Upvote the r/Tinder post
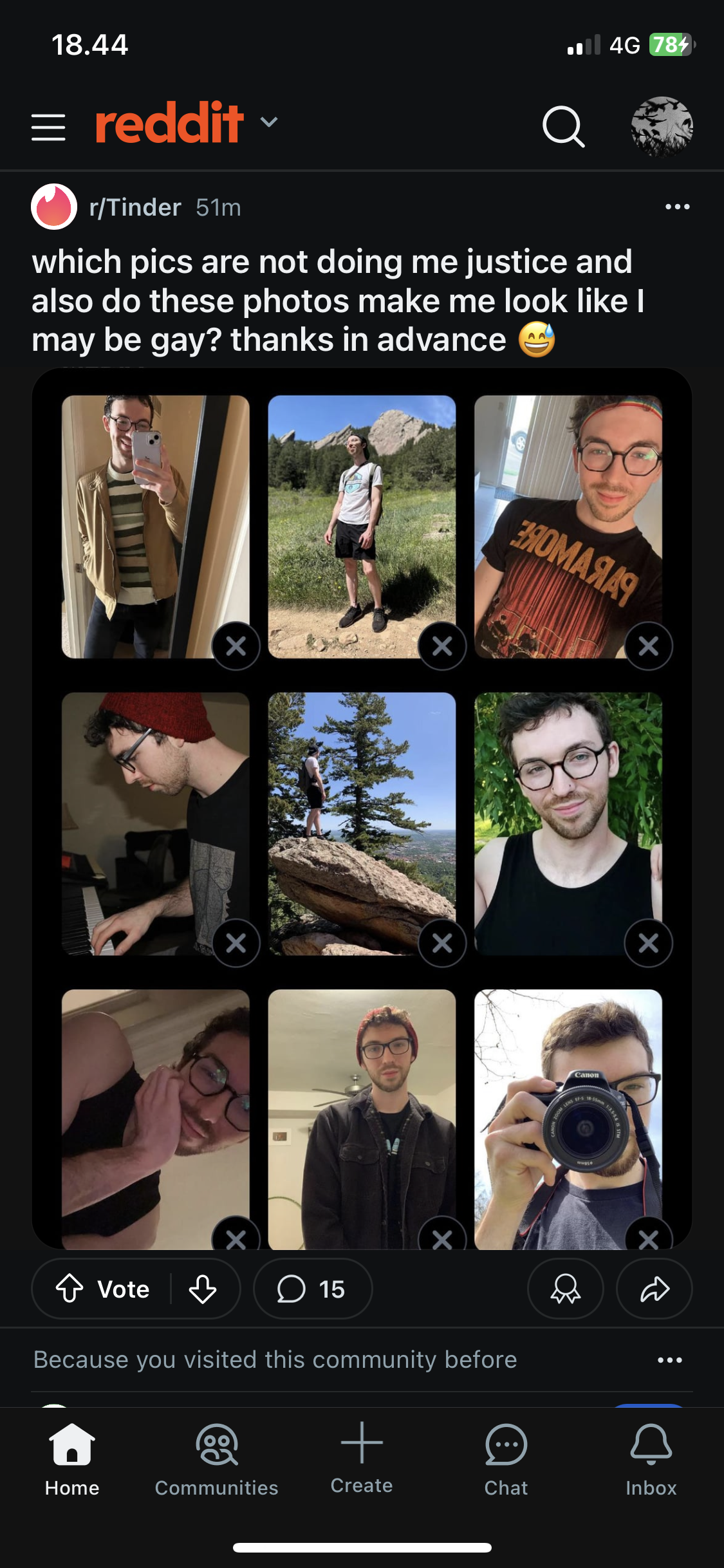The width and height of the screenshot is (724, 1568). (x=70, y=1289)
